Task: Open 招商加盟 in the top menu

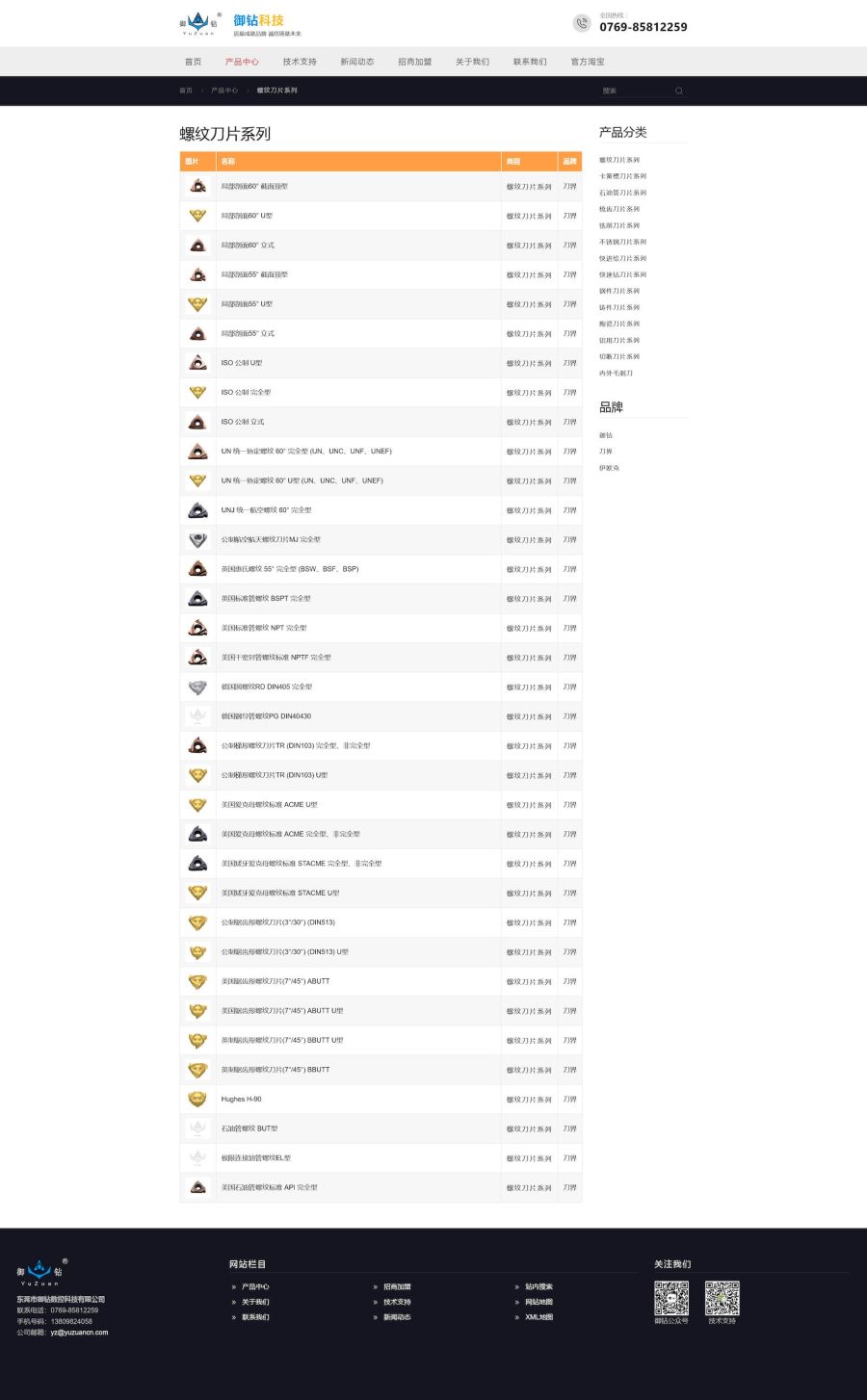Action: pos(414,62)
